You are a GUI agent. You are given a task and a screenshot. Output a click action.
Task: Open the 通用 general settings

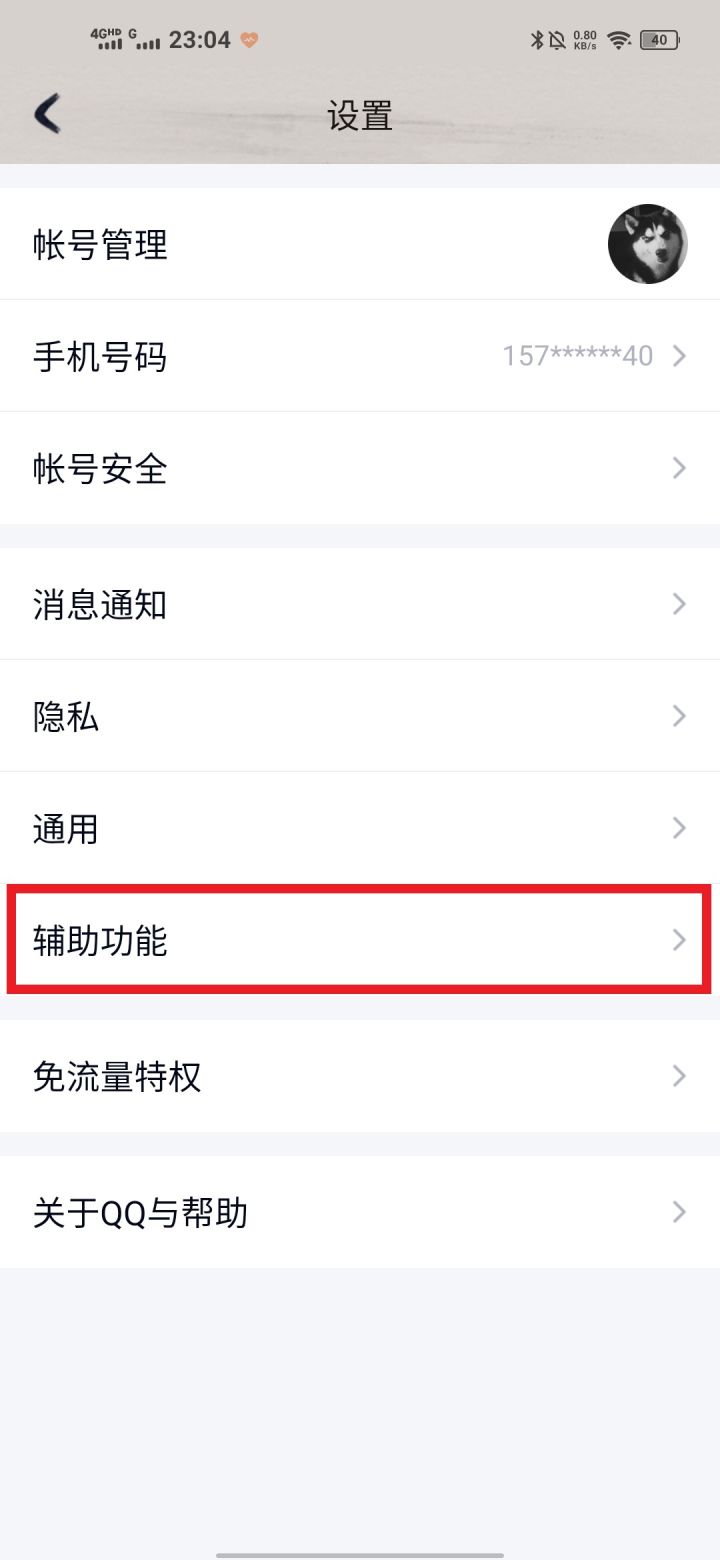coord(360,828)
